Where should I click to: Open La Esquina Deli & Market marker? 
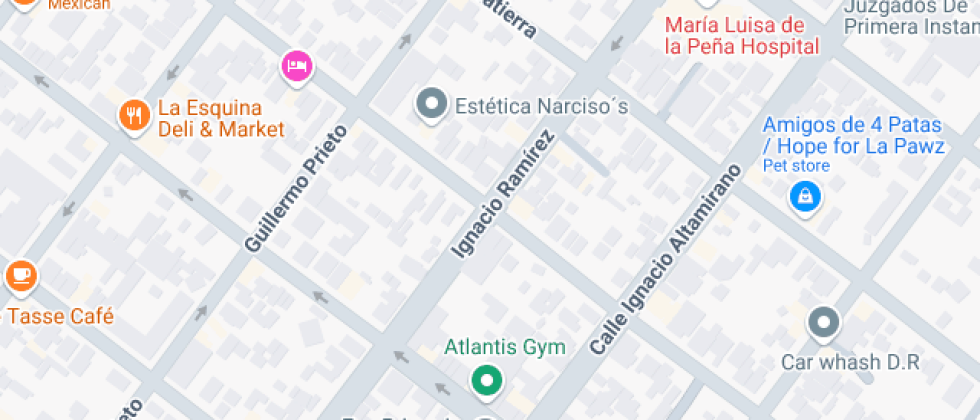coord(133,116)
